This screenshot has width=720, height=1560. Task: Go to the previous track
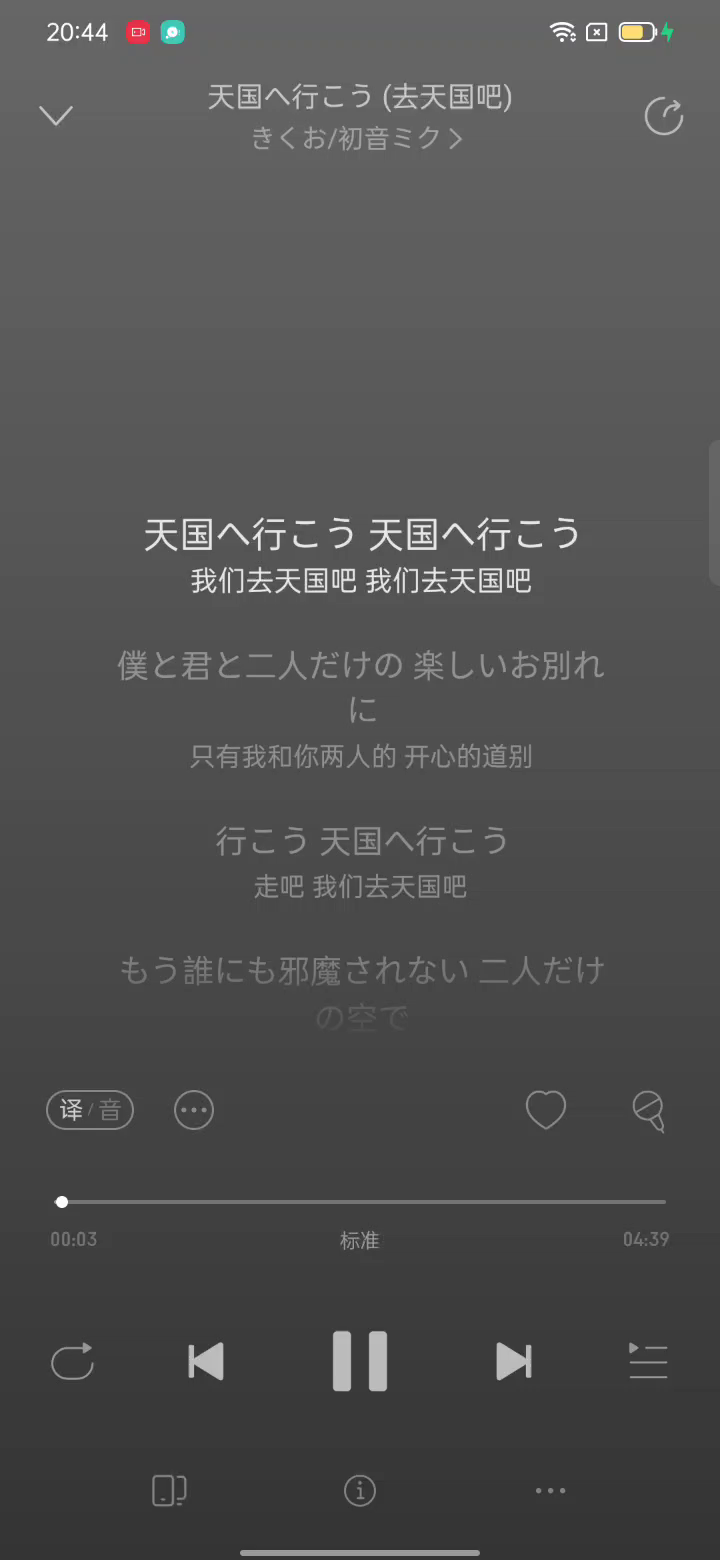pyautogui.click(x=206, y=1361)
